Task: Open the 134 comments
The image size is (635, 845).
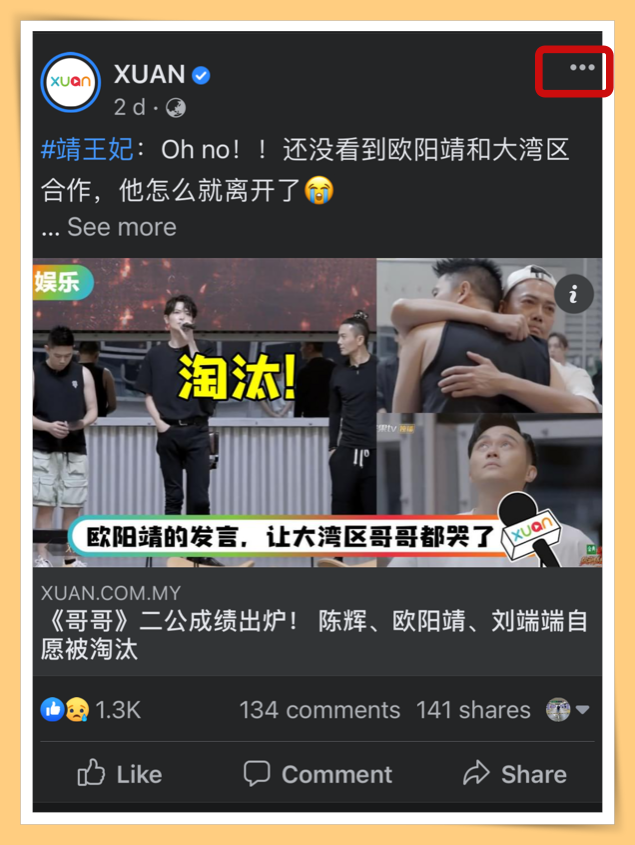Action: [x=319, y=710]
